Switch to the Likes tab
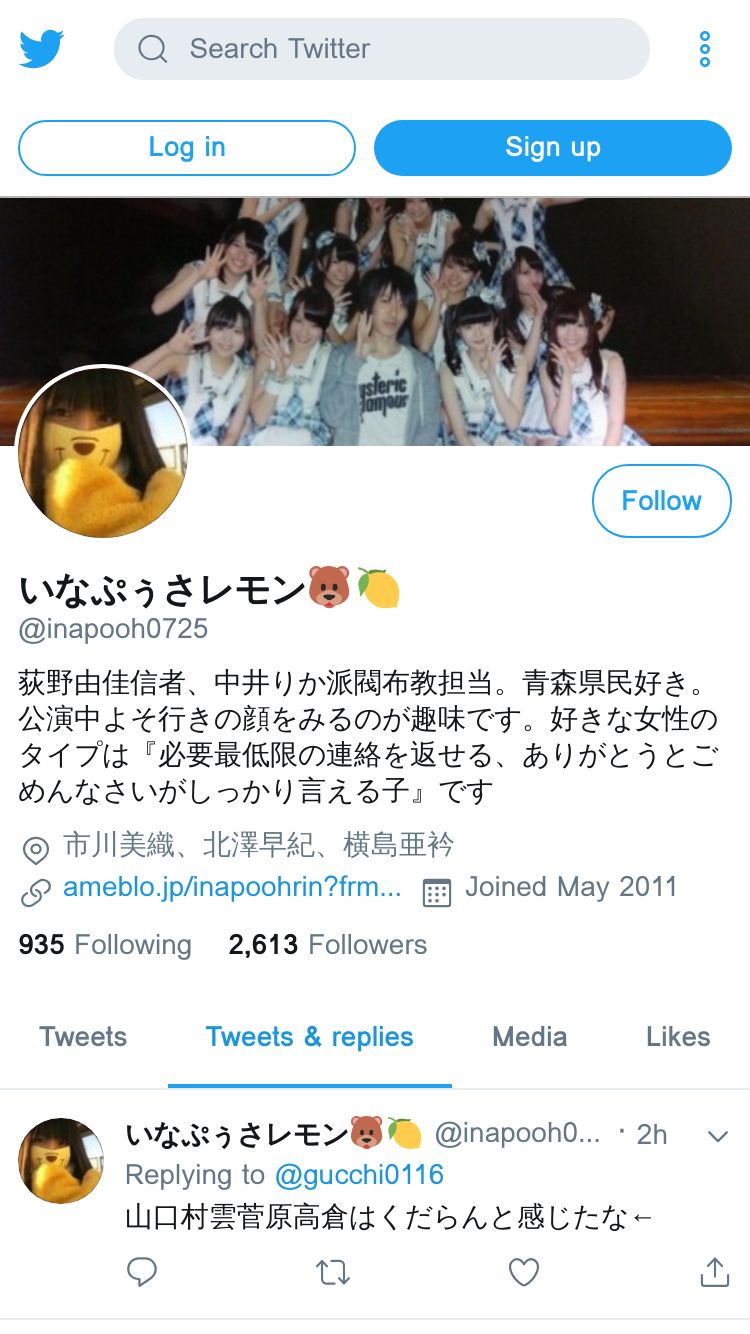Viewport: 750px width, 1334px height. (677, 1037)
